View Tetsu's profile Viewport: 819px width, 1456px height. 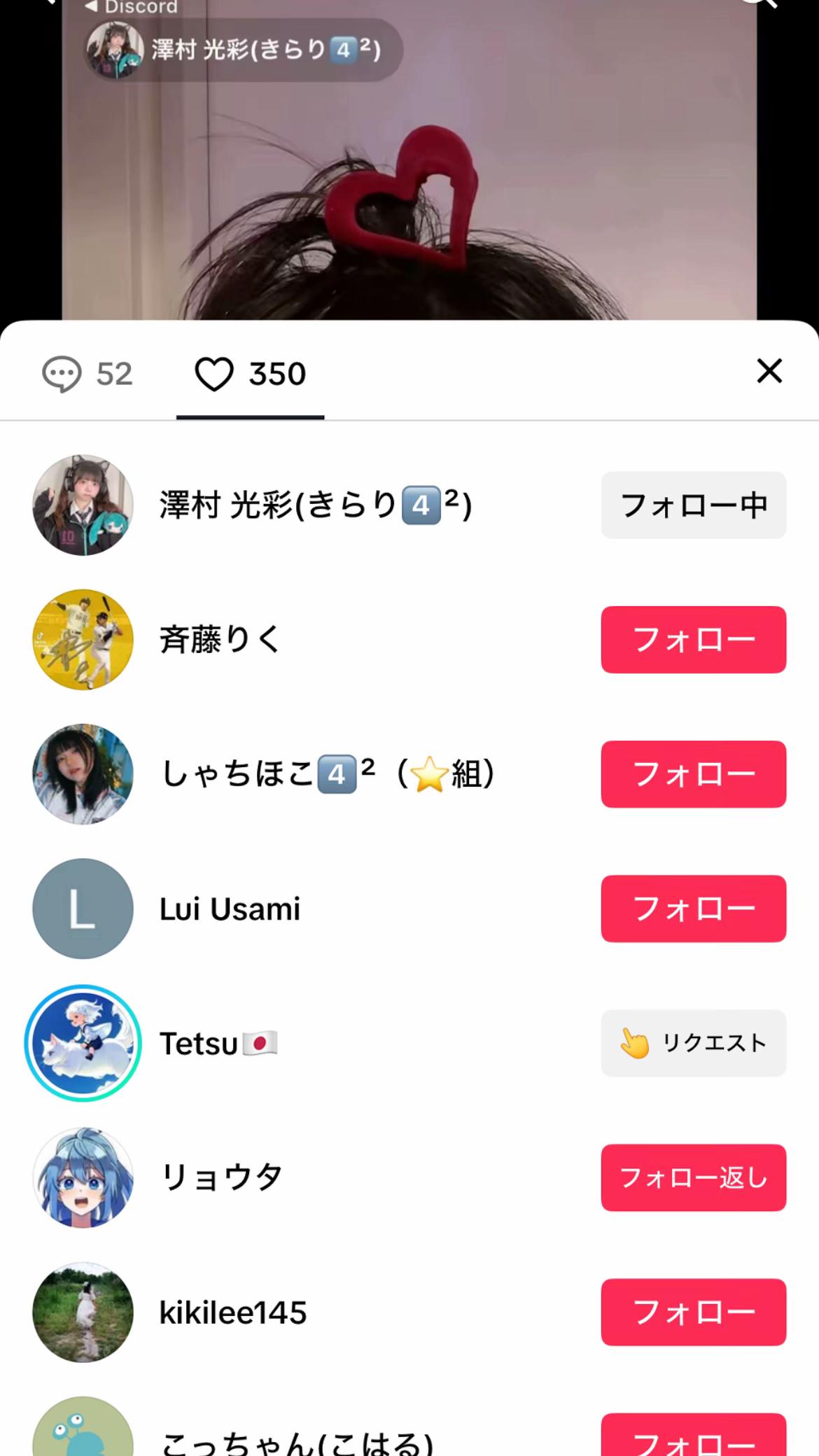point(83,1043)
